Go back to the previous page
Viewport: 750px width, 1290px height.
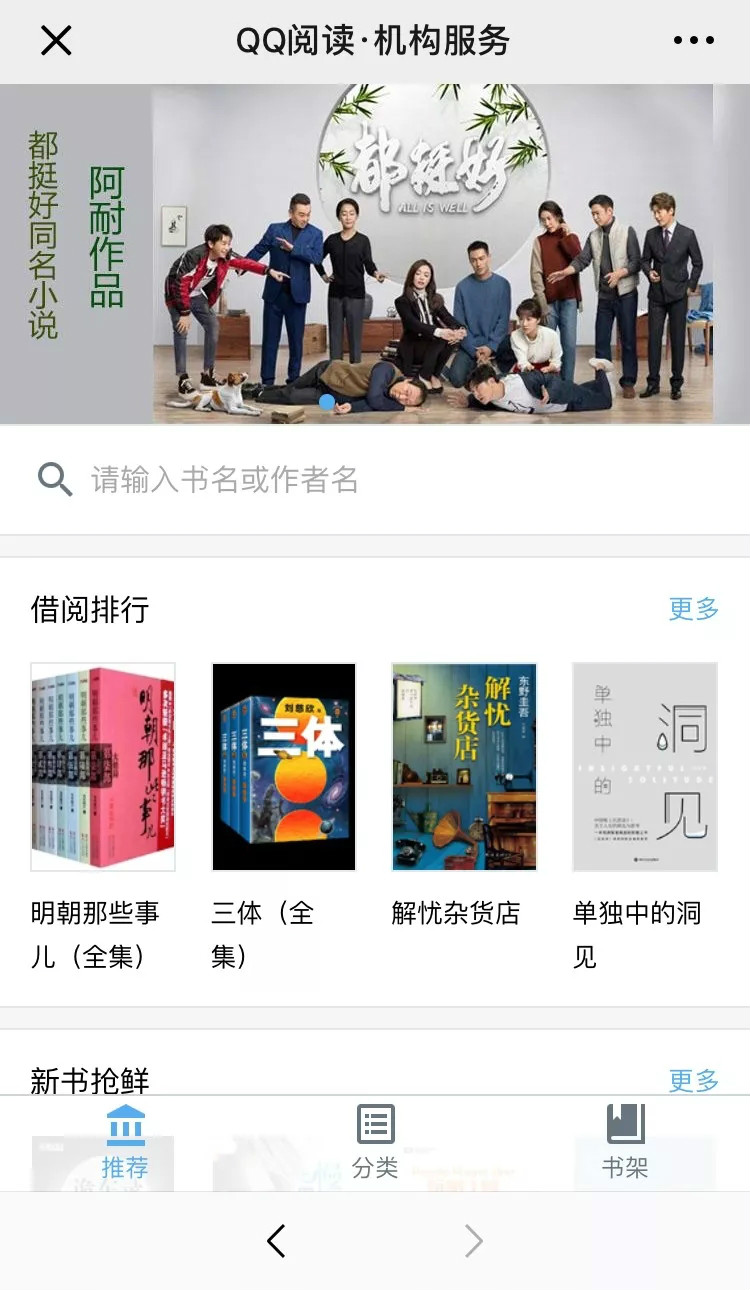coord(277,1241)
